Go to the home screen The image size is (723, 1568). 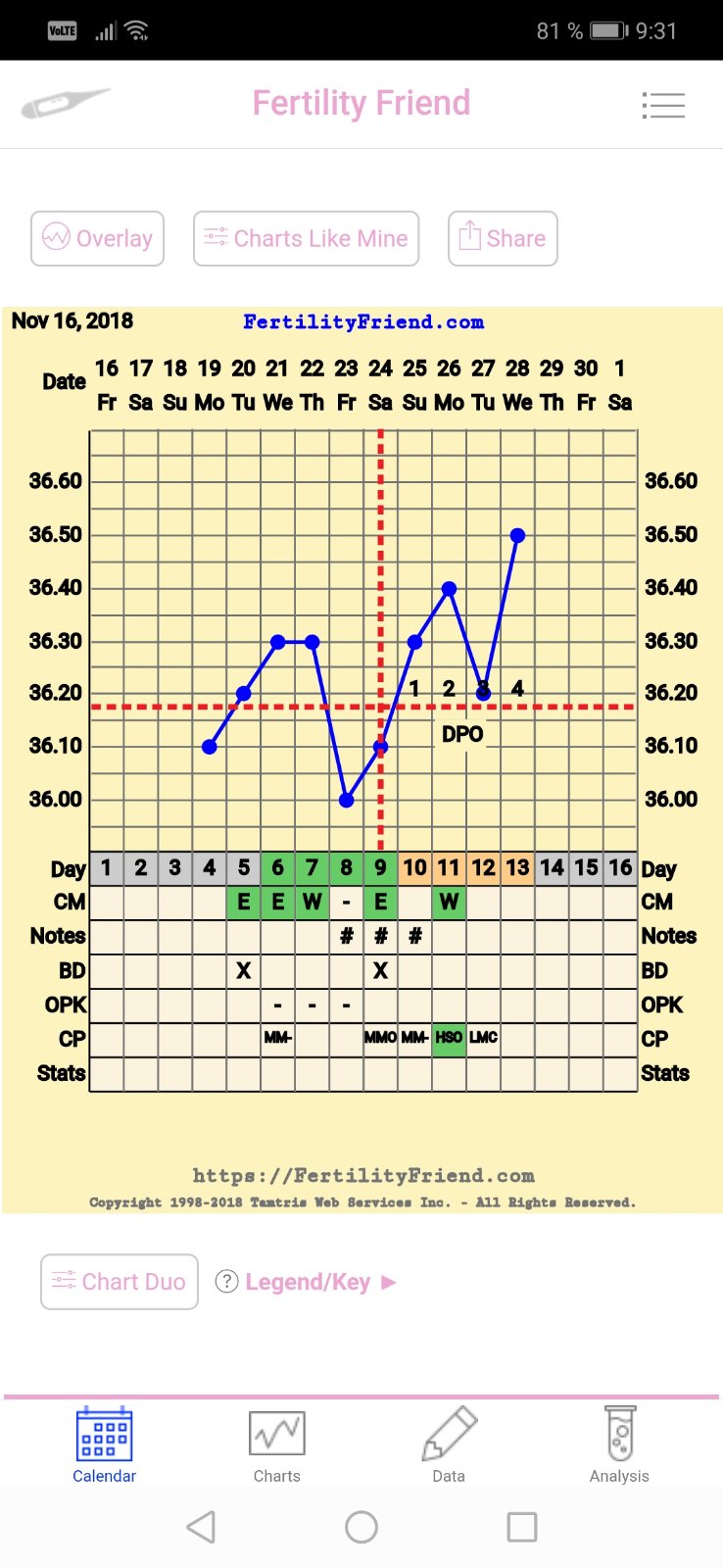[361, 1527]
